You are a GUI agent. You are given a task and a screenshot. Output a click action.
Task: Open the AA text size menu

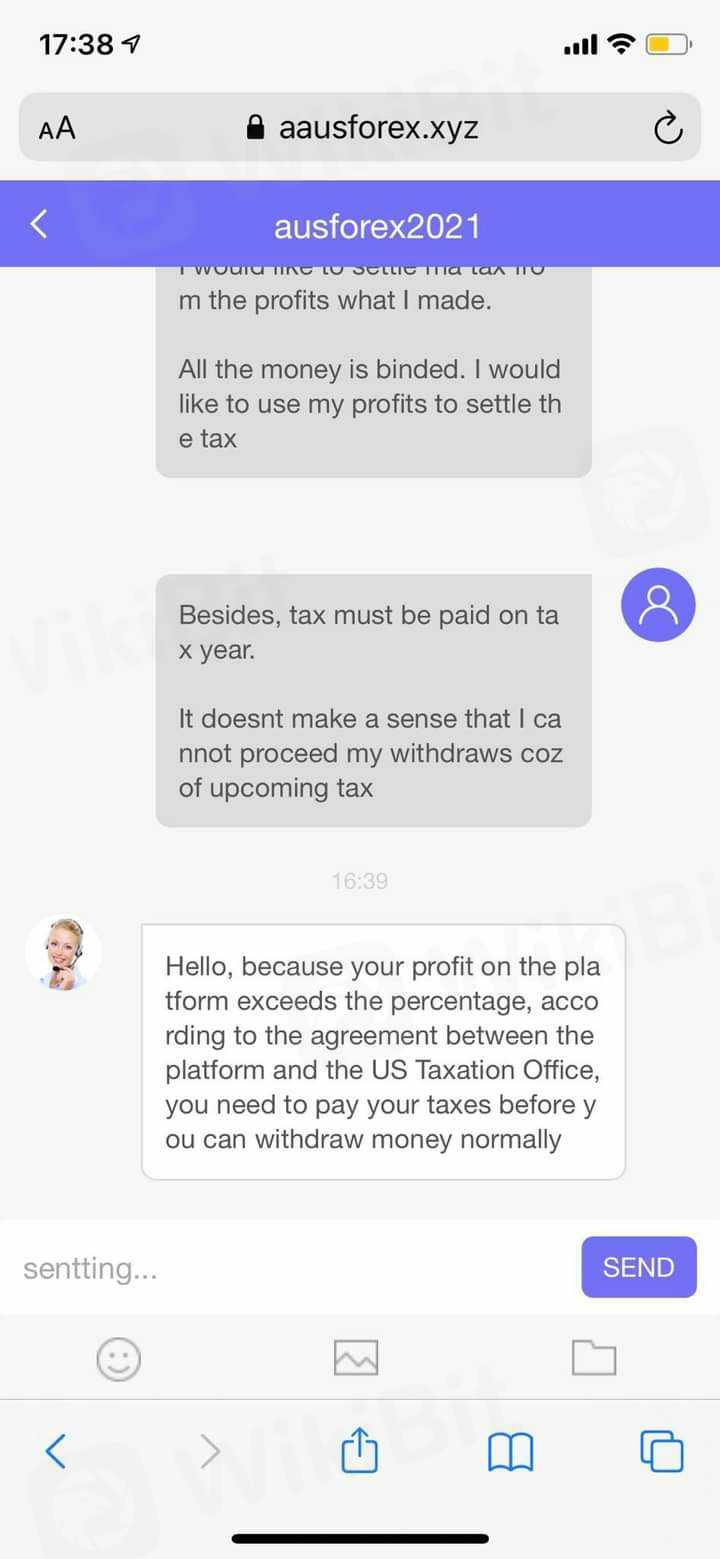(x=57, y=128)
